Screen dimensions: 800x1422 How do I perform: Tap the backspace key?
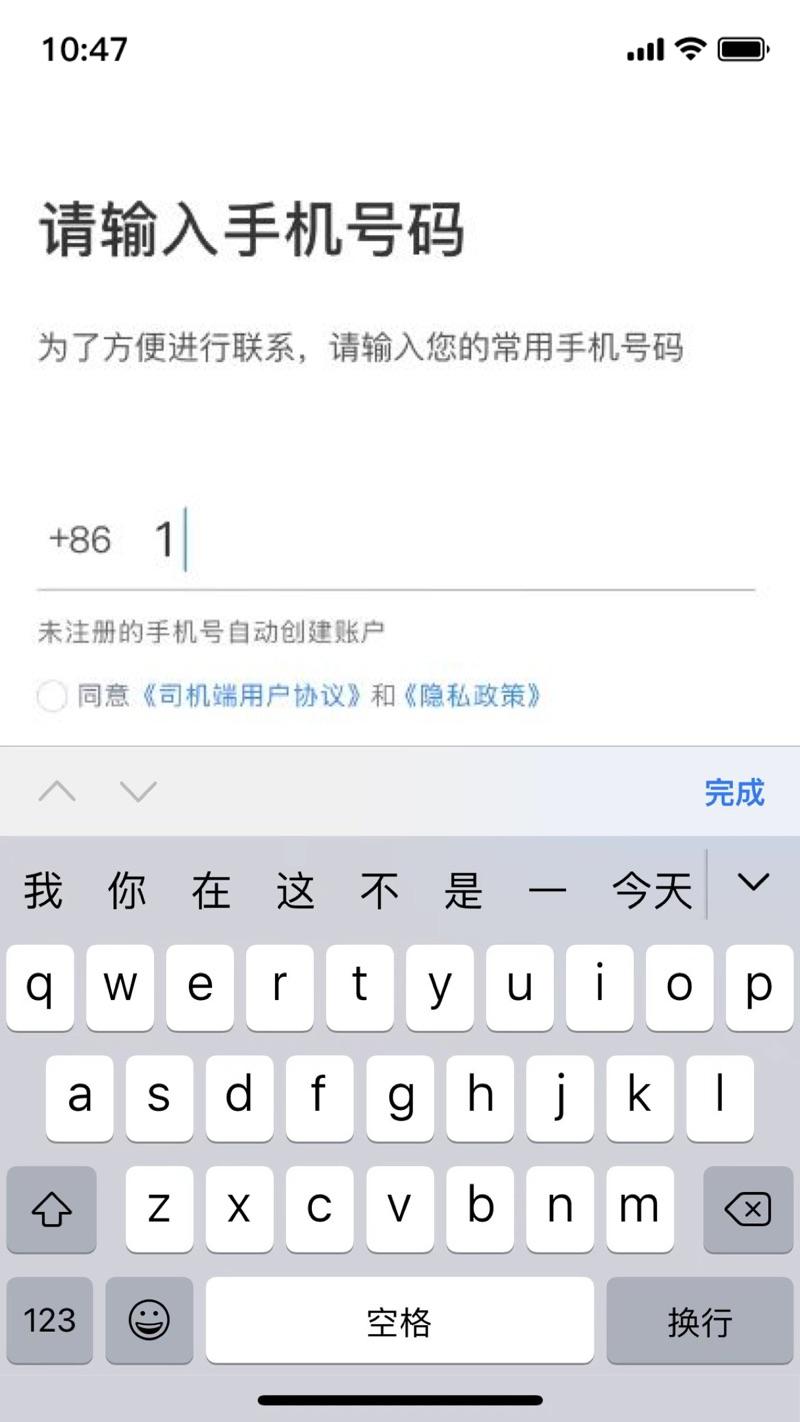(747, 1210)
